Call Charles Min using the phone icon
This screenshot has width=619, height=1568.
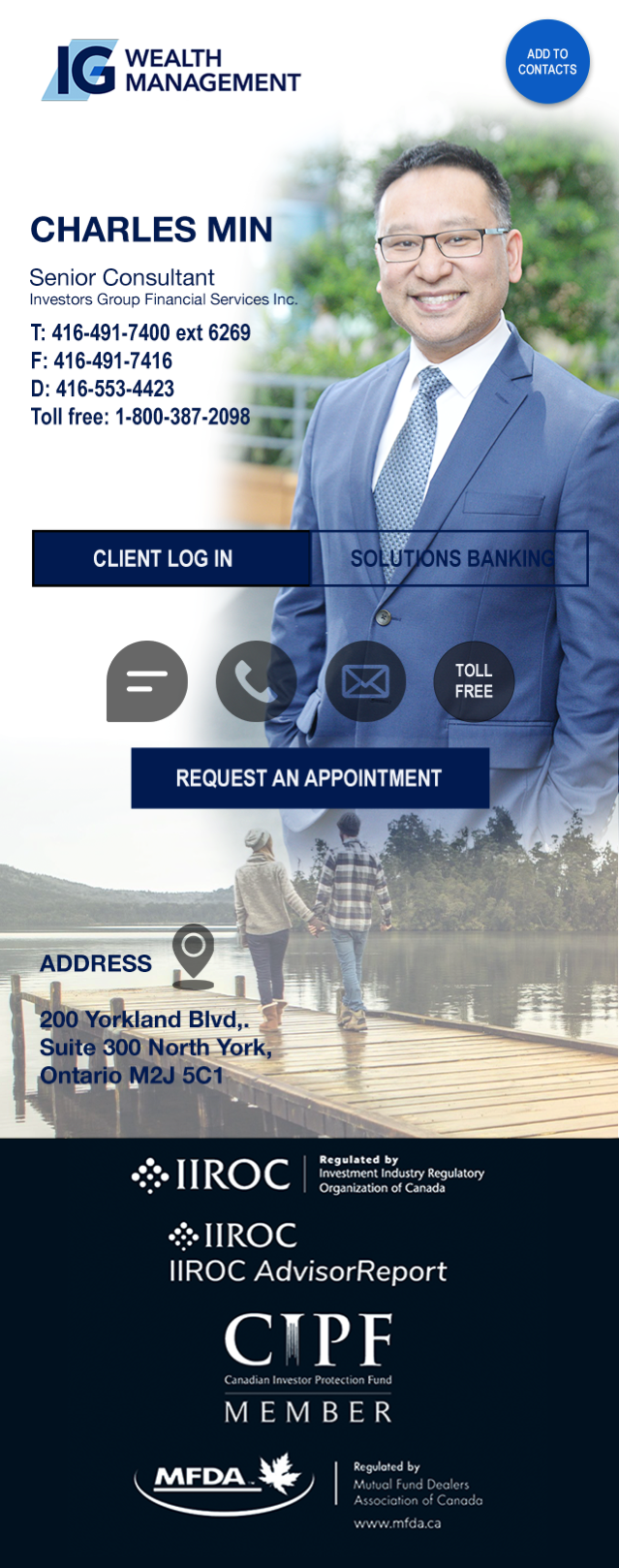click(x=256, y=681)
